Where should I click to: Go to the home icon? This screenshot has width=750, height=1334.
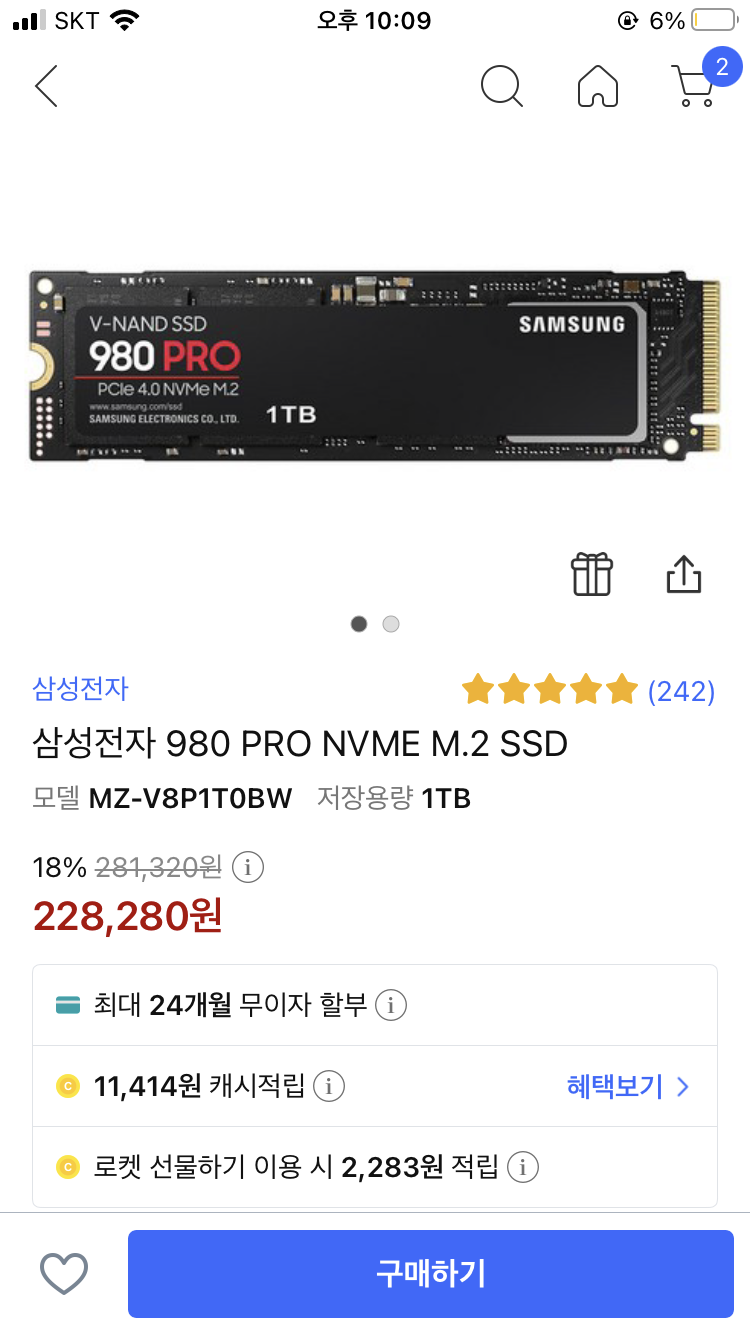click(598, 87)
